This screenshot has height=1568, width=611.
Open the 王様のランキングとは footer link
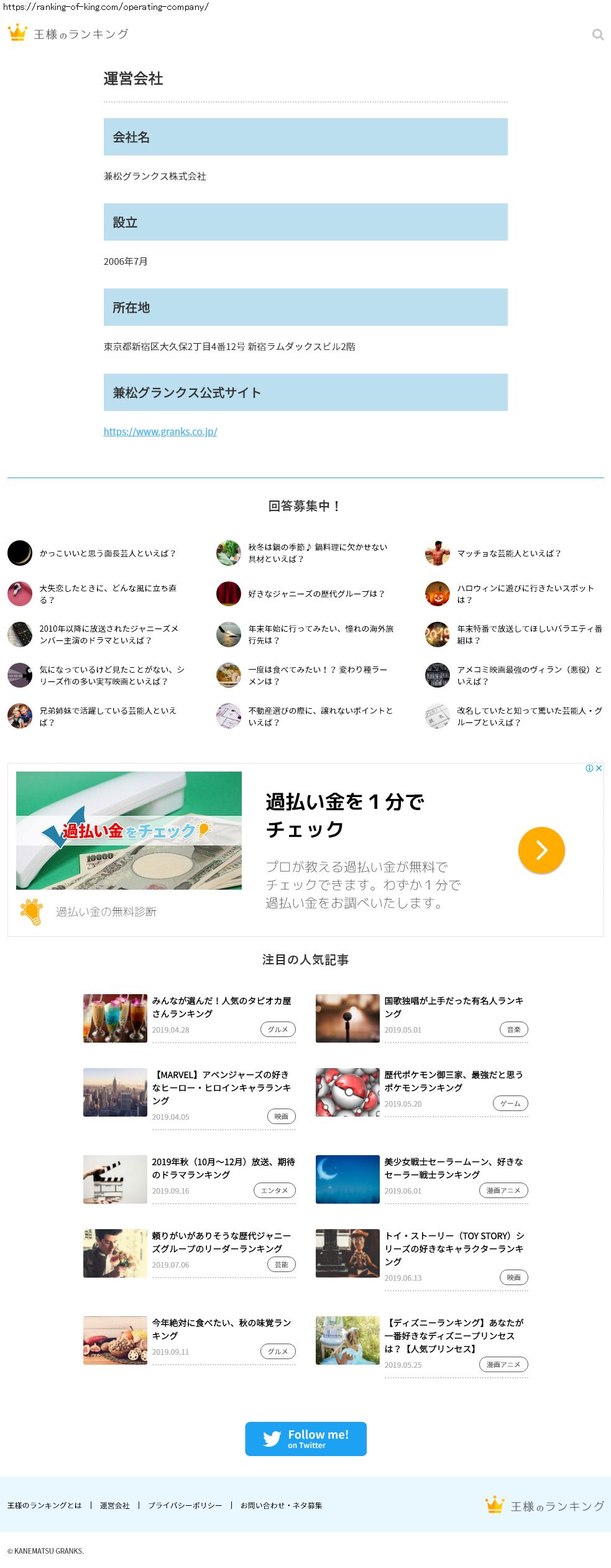[44, 1505]
